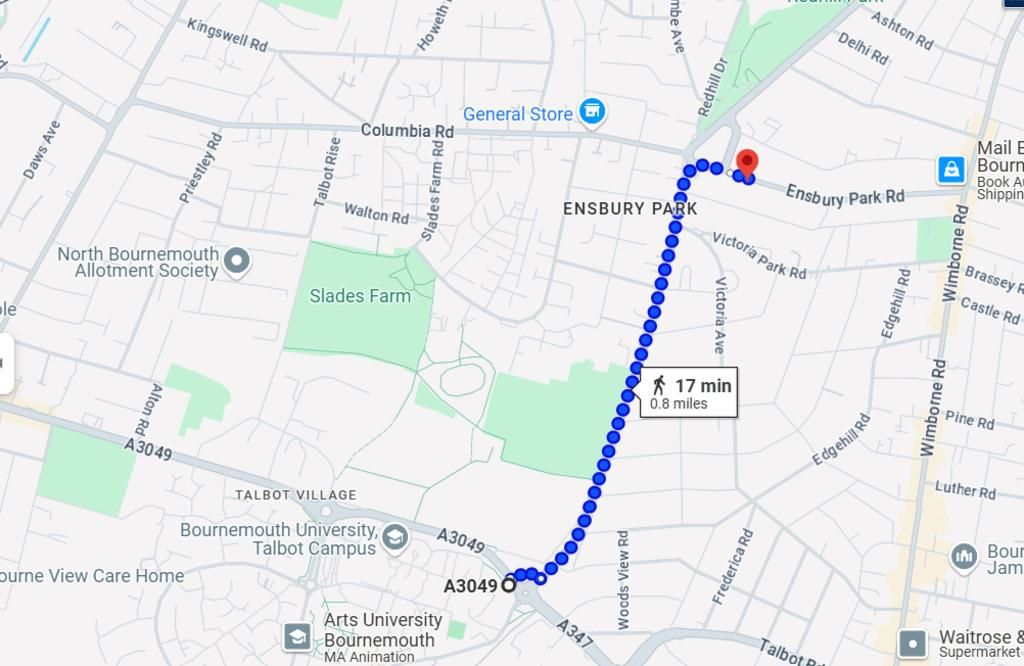Open Arts University Bournemouth place marker
1024x666 pixels.
tap(297, 636)
